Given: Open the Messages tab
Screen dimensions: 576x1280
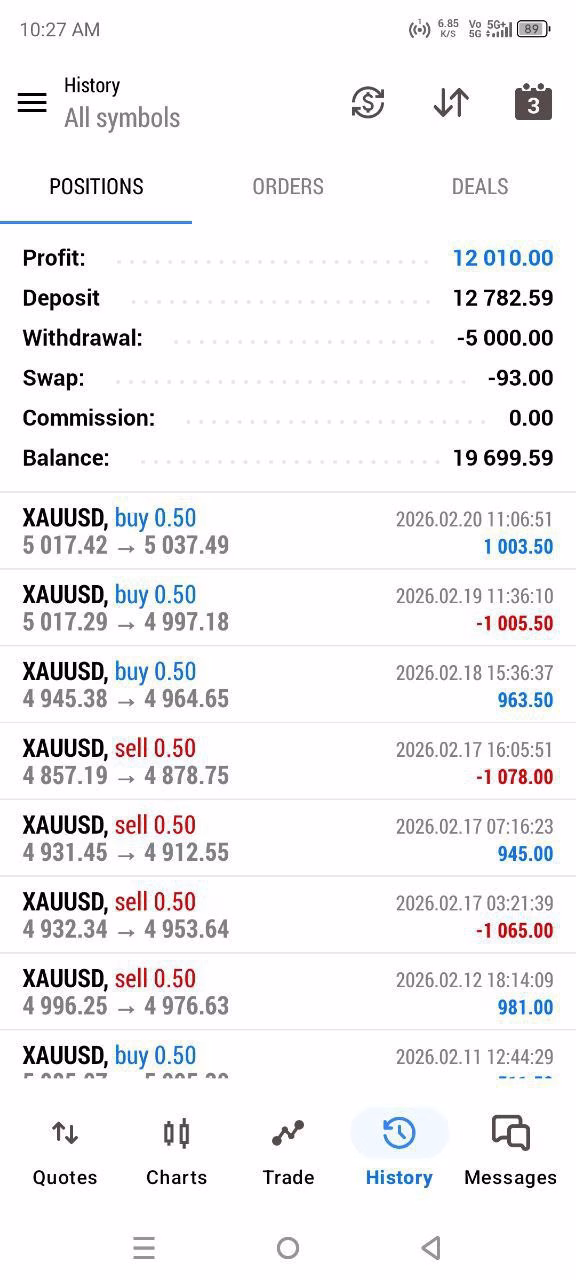Looking at the screenshot, I should (x=510, y=1151).
